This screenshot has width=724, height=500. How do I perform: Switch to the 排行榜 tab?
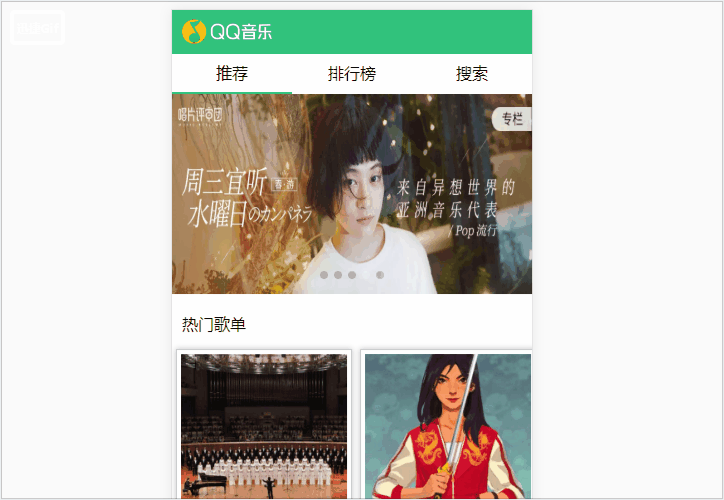tap(352, 74)
